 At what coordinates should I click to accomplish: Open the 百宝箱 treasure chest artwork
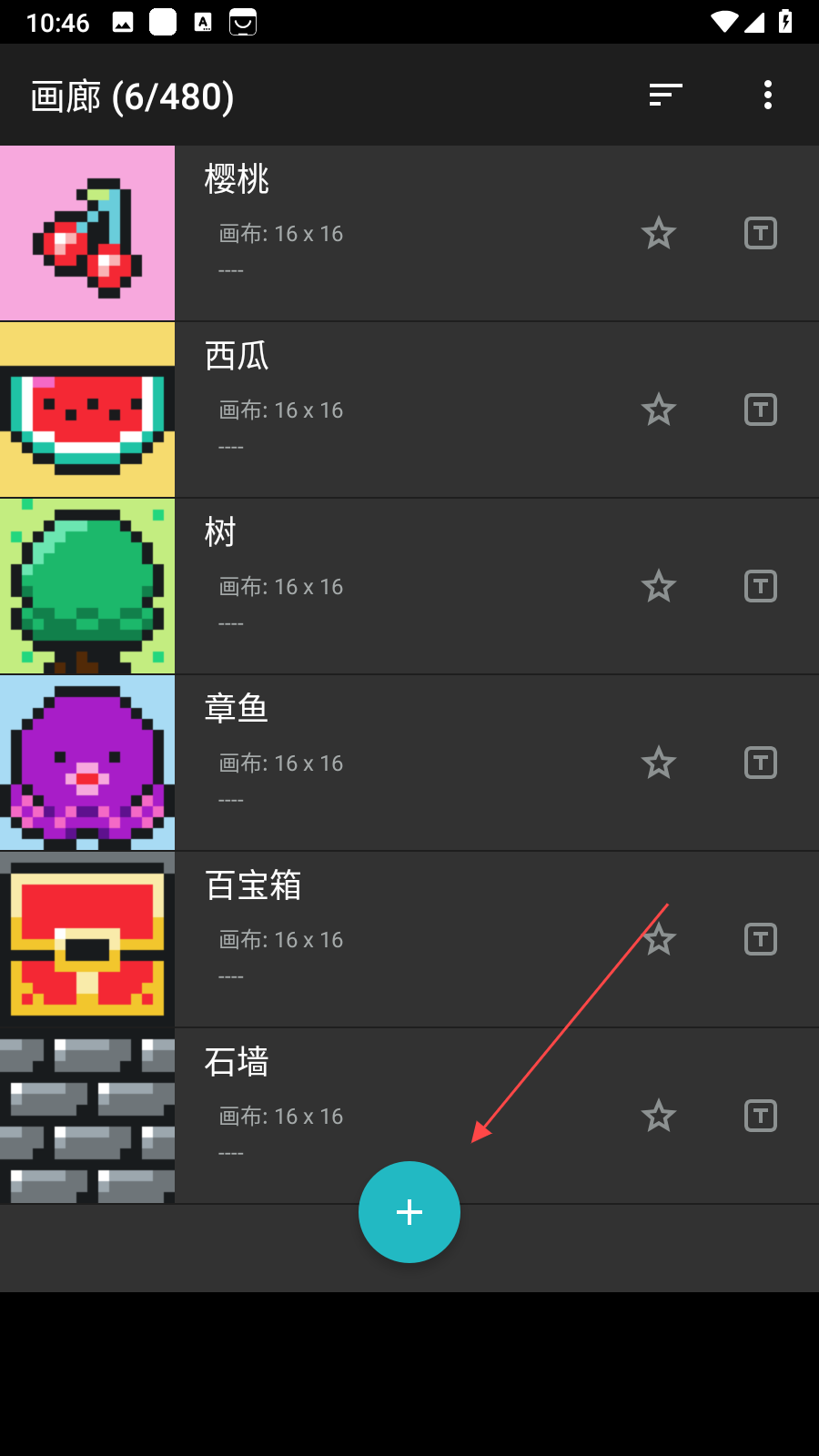[87, 939]
